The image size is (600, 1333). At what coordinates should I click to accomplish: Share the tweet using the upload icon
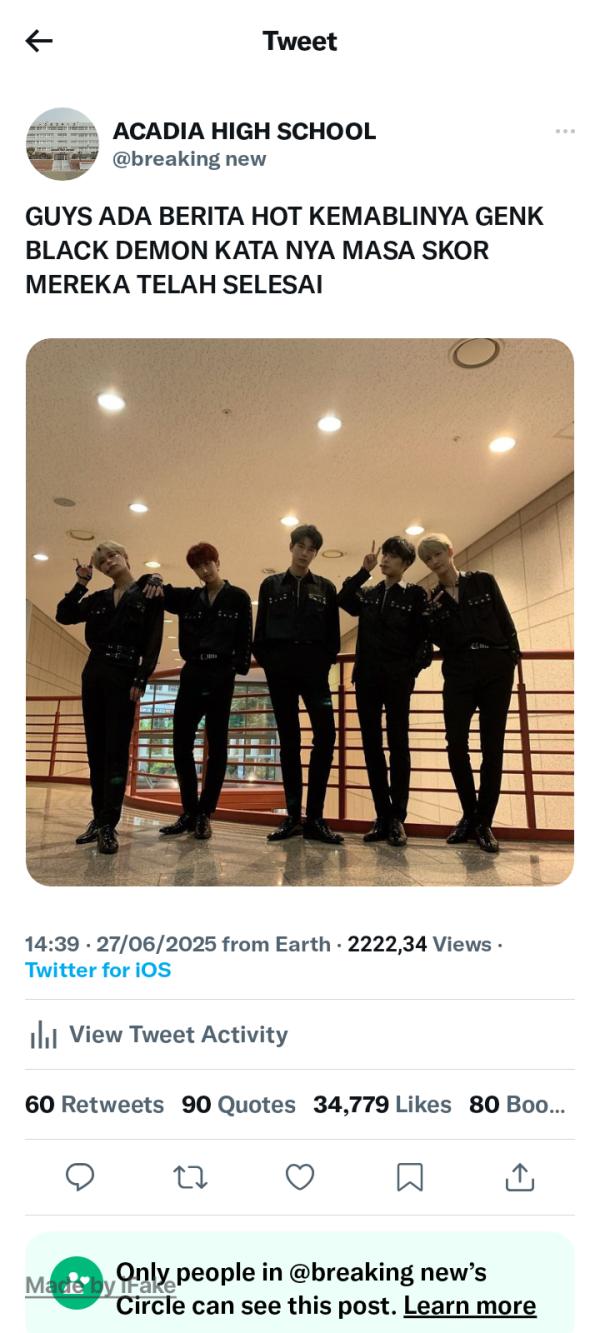click(x=520, y=1177)
